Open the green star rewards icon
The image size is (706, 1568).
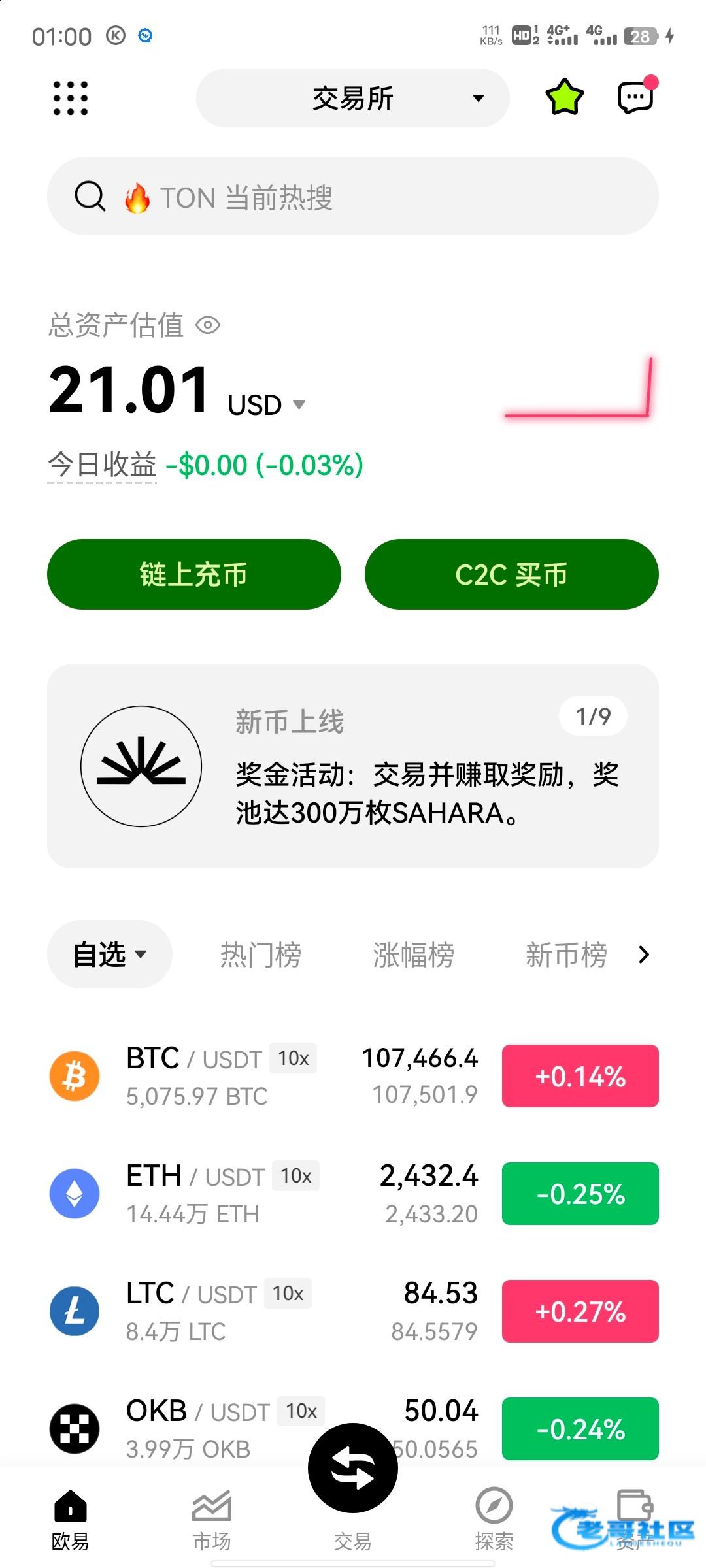tap(564, 97)
